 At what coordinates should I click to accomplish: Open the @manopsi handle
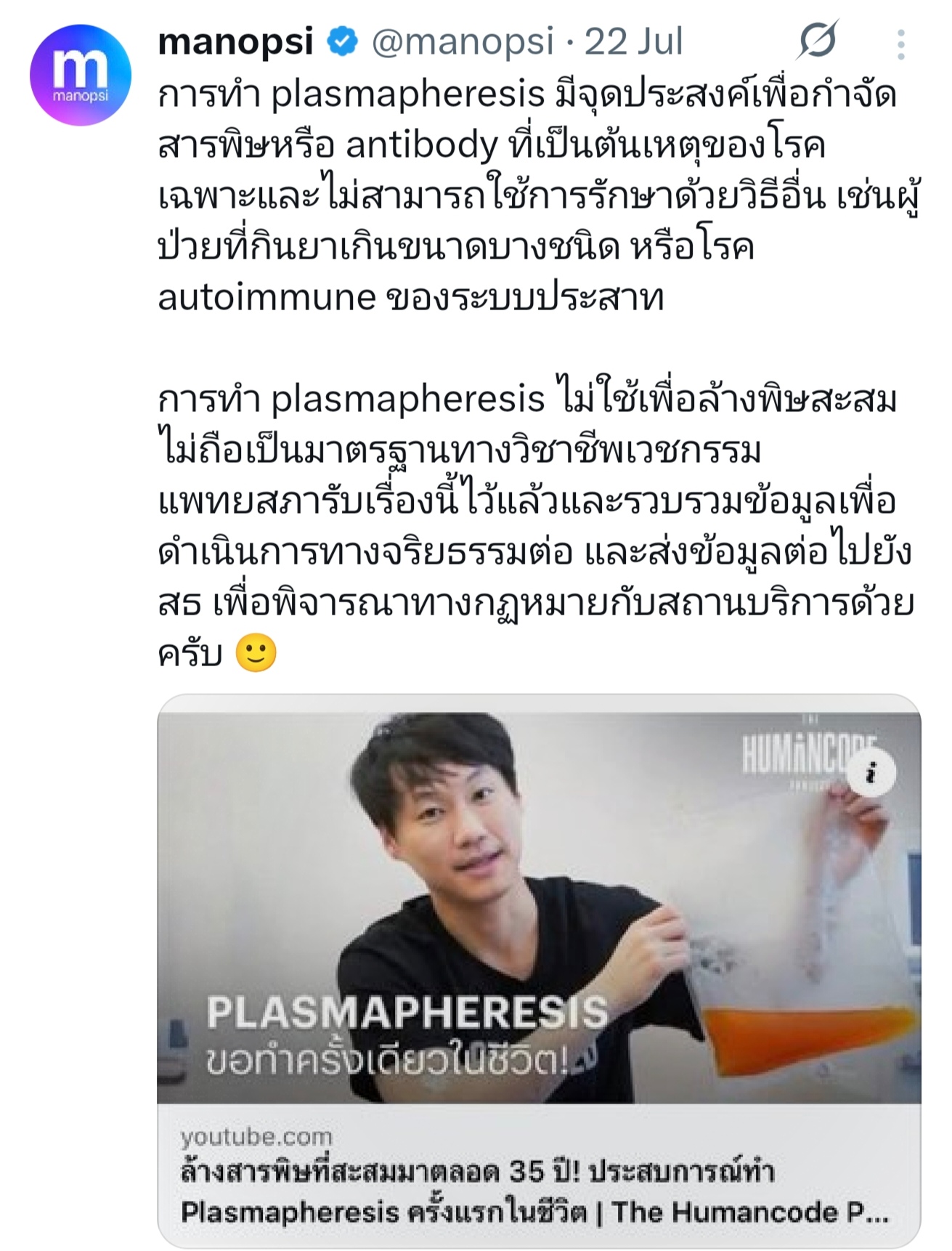pyautogui.click(x=463, y=41)
